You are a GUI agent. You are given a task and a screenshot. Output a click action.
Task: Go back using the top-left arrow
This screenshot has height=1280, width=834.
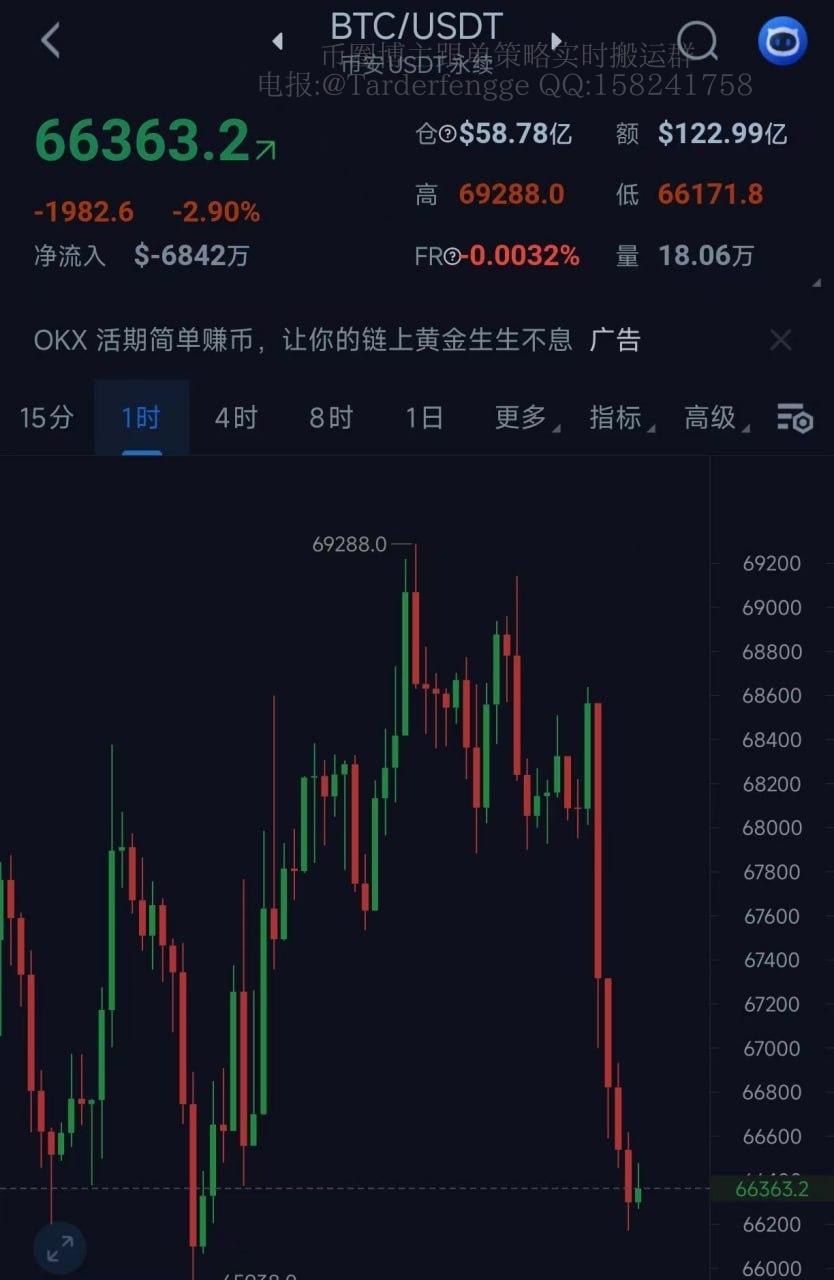[x=50, y=41]
